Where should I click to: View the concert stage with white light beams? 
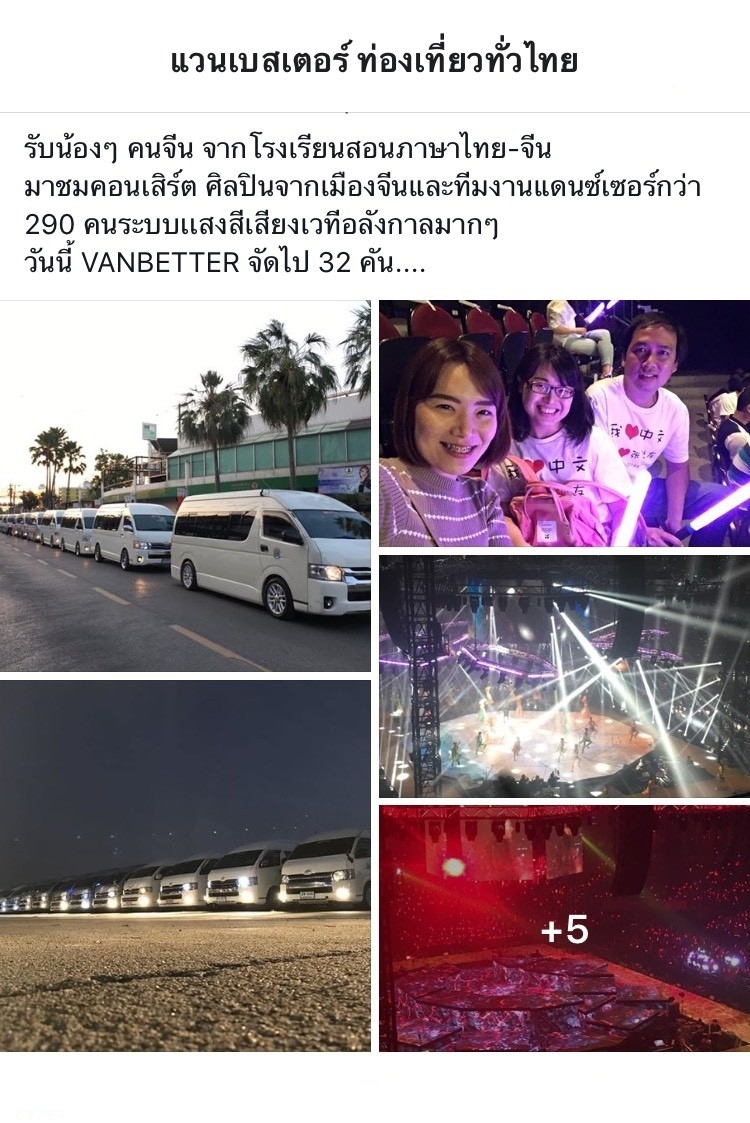[563, 676]
